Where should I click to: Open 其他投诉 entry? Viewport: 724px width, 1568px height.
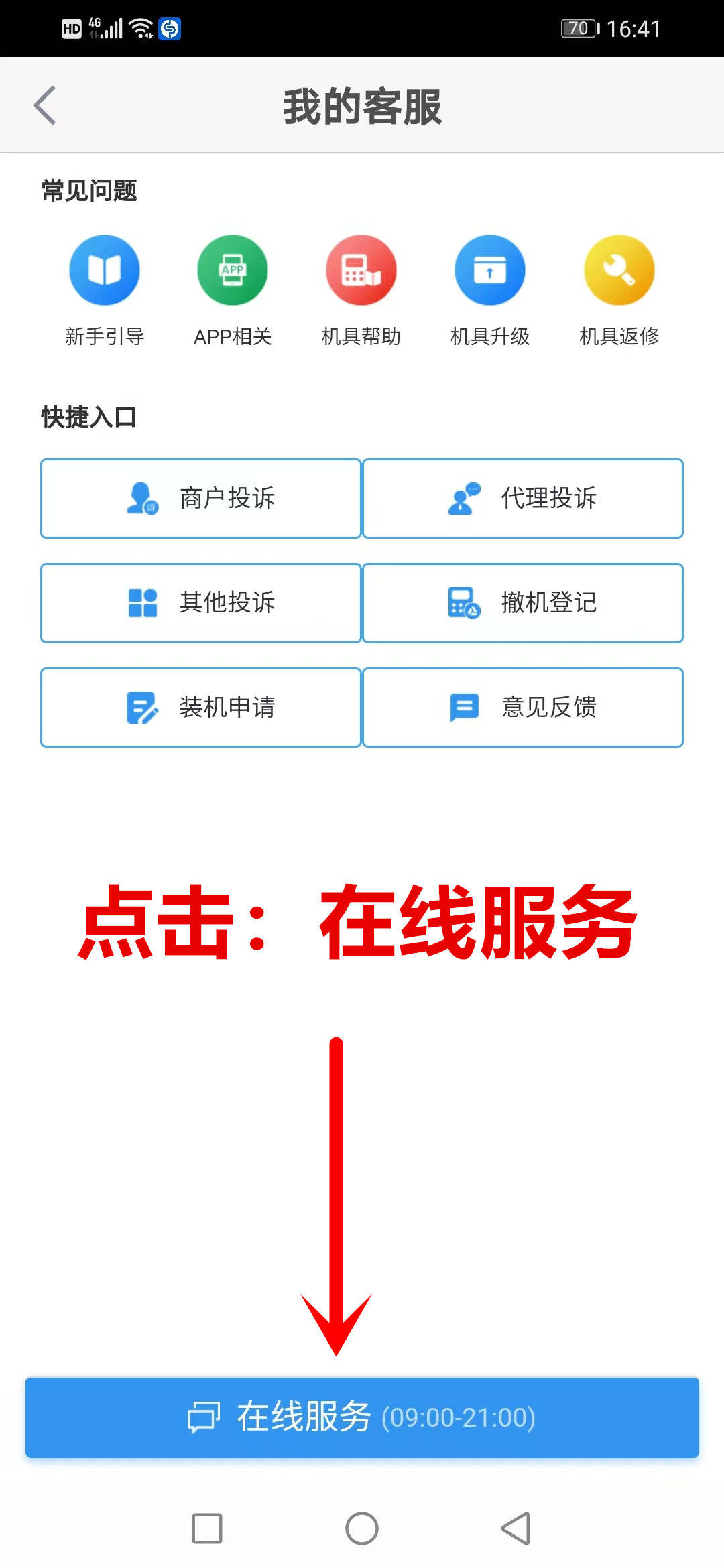[201, 603]
